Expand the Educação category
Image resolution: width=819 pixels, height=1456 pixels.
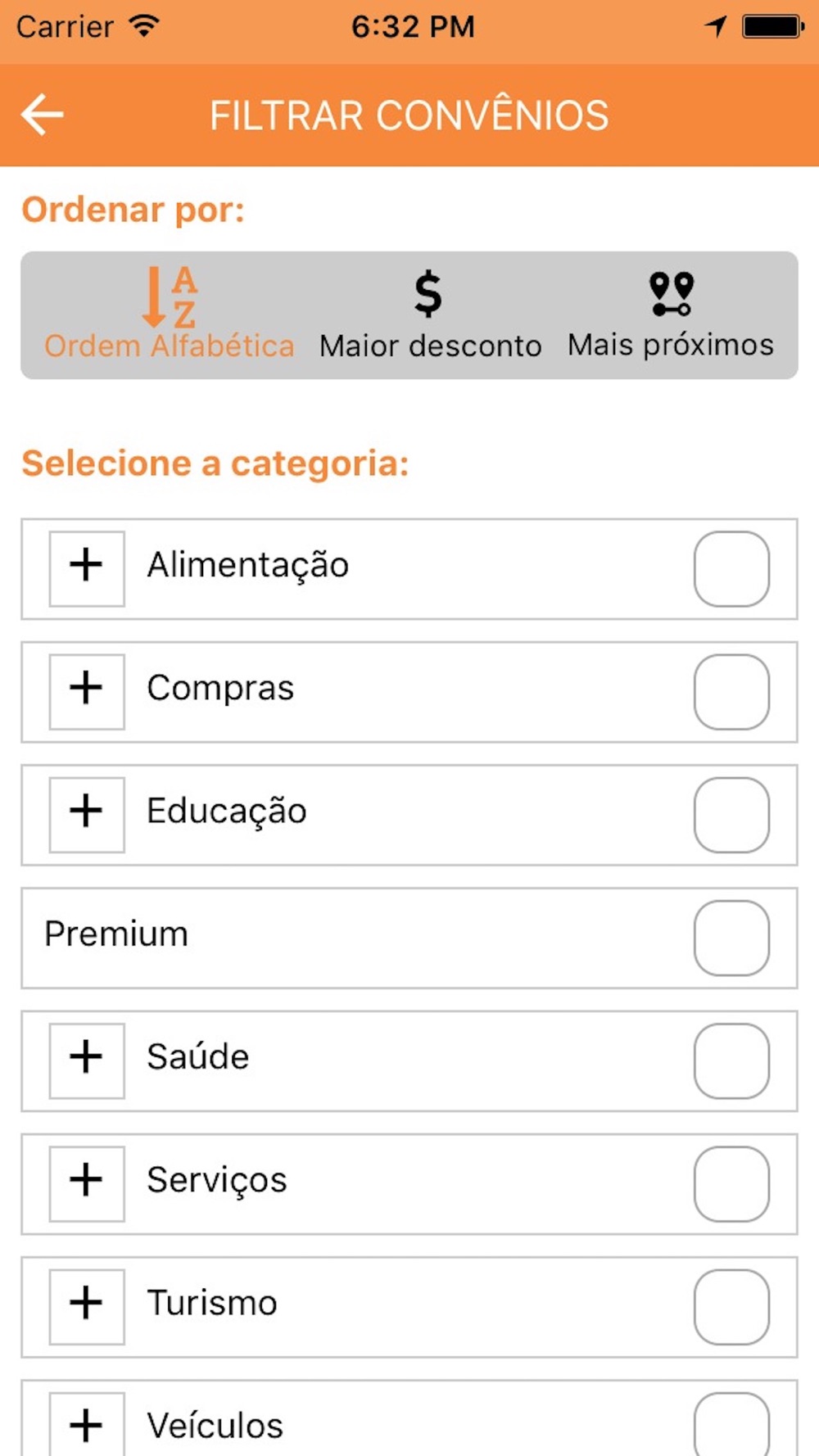pos(87,814)
